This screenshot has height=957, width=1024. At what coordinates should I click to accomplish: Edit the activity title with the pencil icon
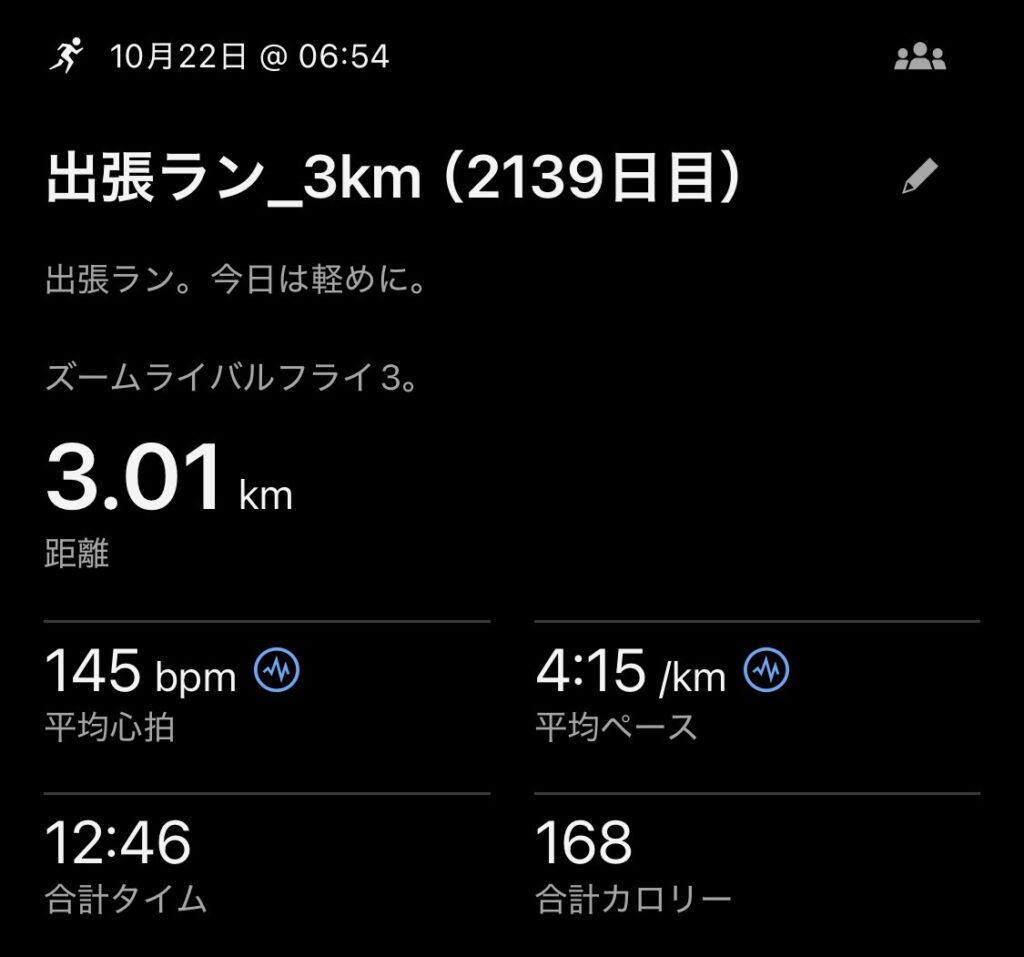pyautogui.click(x=919, y=178)
